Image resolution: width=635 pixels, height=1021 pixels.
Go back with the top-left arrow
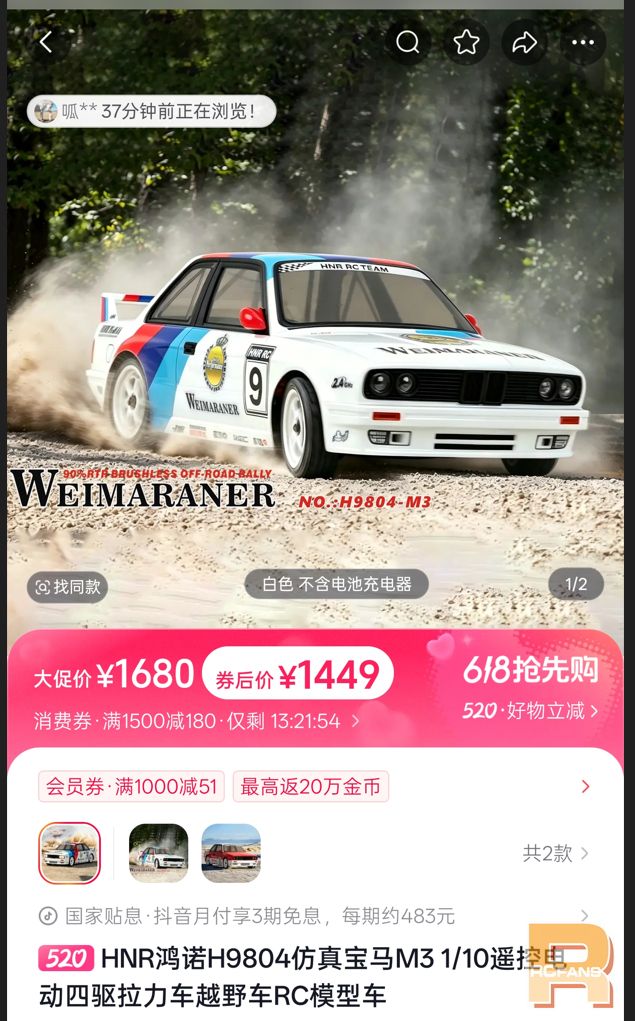click(x=46, y=43)
